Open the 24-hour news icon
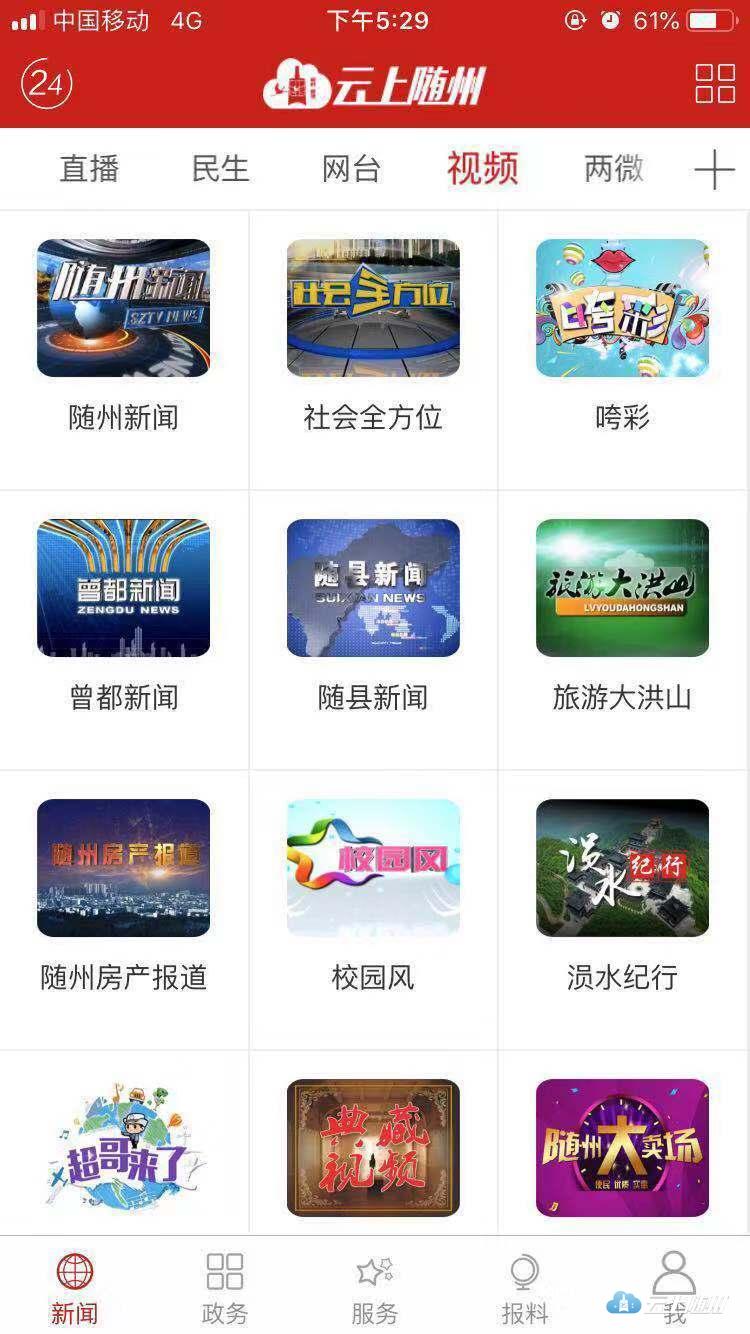Image resolution: width=750 pixels, height=1334 pixels. pyautogui.click(x=46, y=84)
